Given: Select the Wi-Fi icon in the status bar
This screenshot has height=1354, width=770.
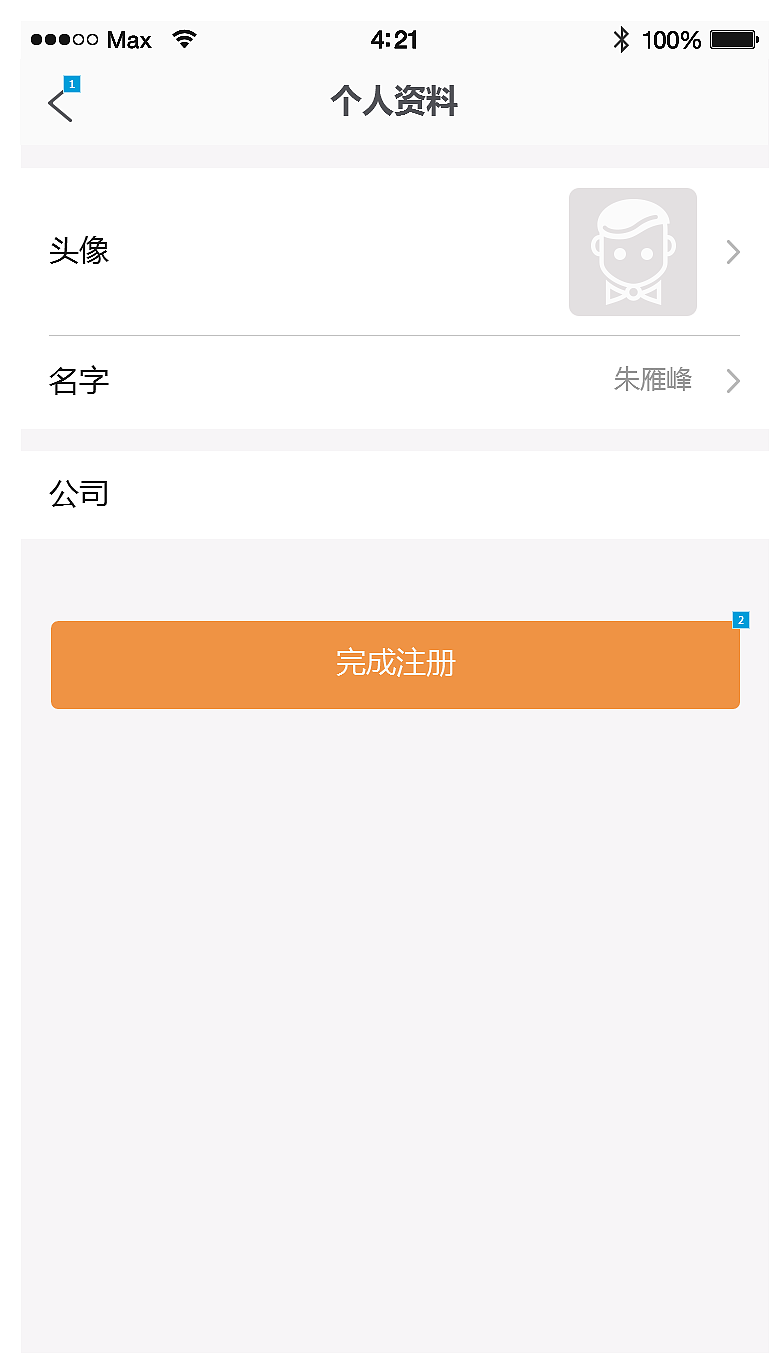Looking at the screenshot, I should (x=183, y=39).
